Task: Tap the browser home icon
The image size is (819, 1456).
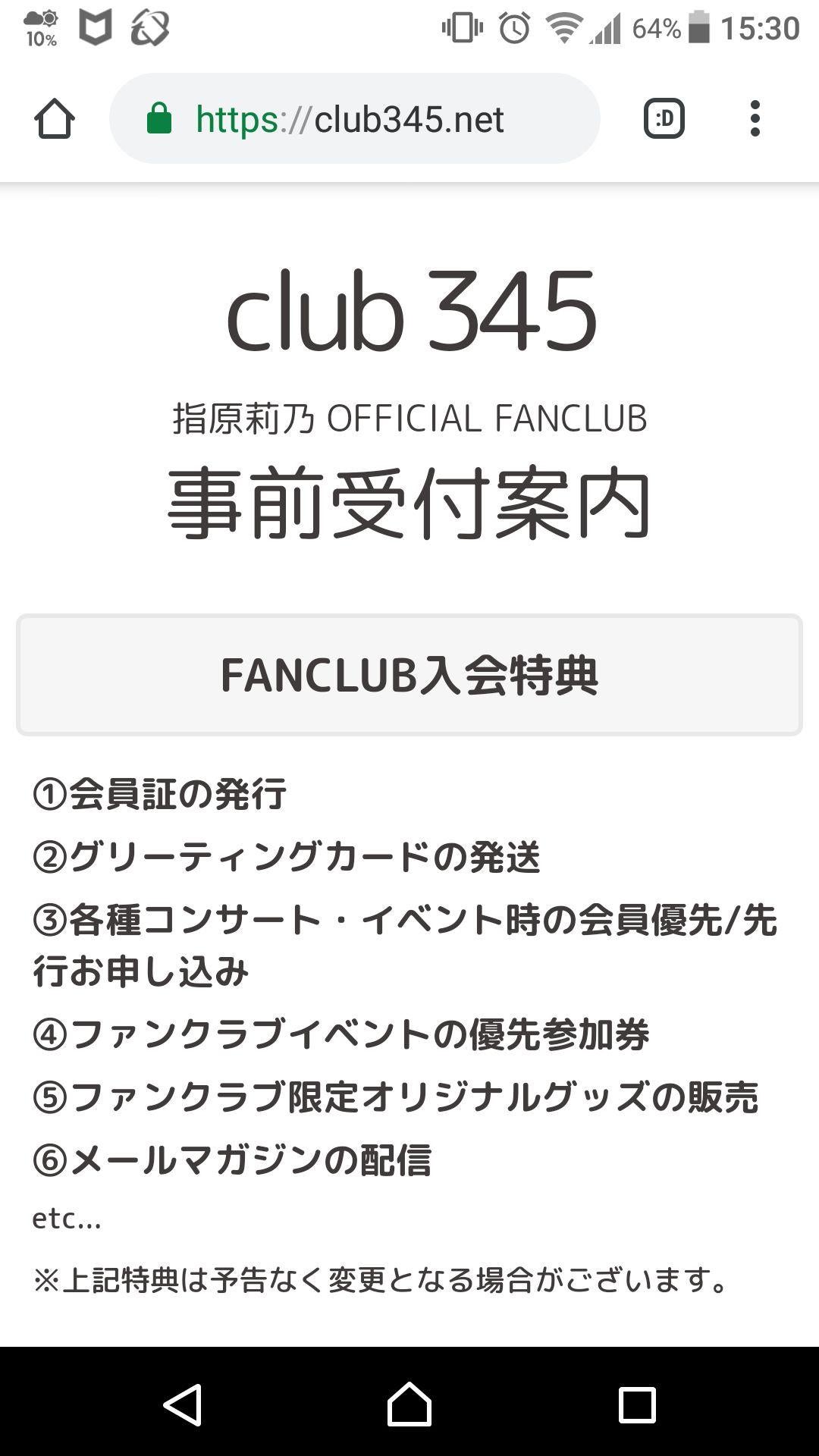Action: click(54, 119)
